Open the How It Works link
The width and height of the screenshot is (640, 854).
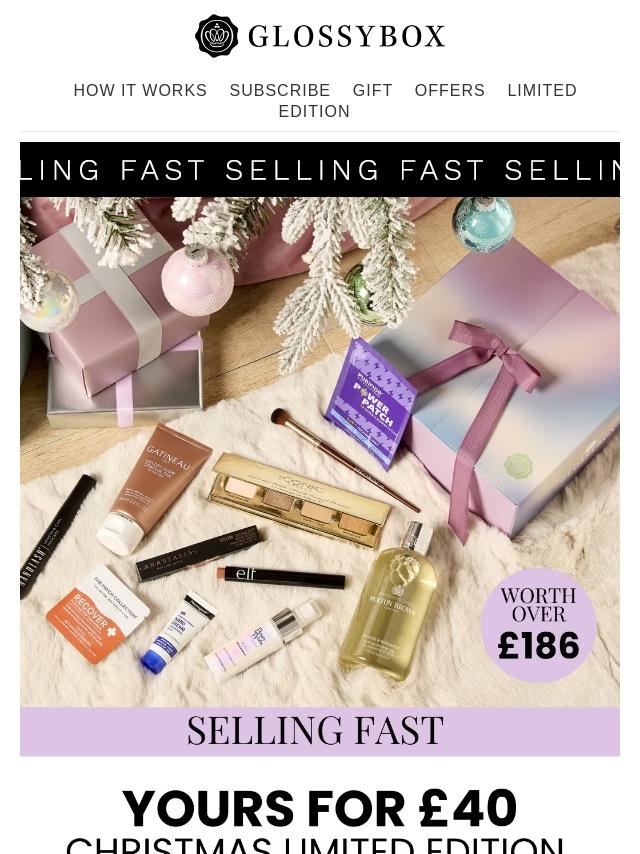(140, 90)
